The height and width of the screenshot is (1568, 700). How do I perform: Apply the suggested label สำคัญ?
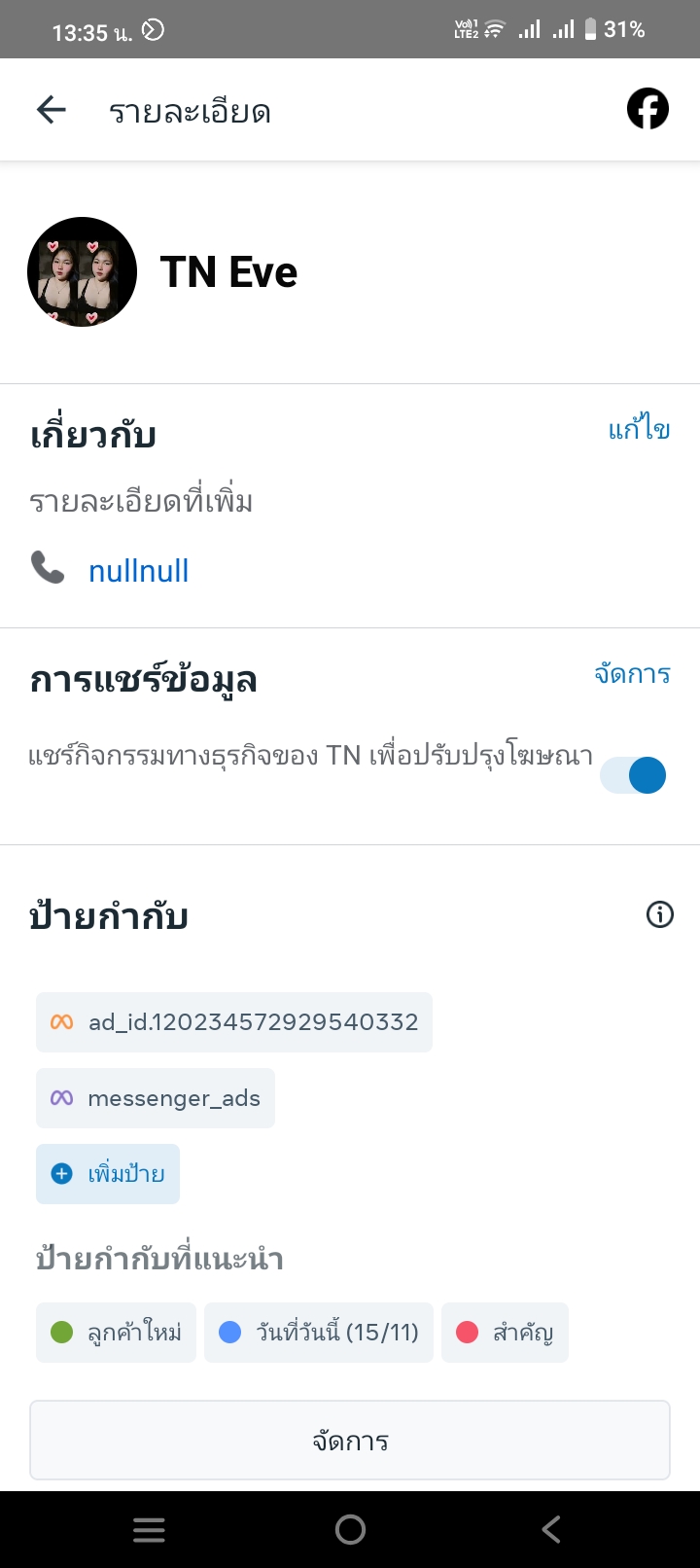505,1333
